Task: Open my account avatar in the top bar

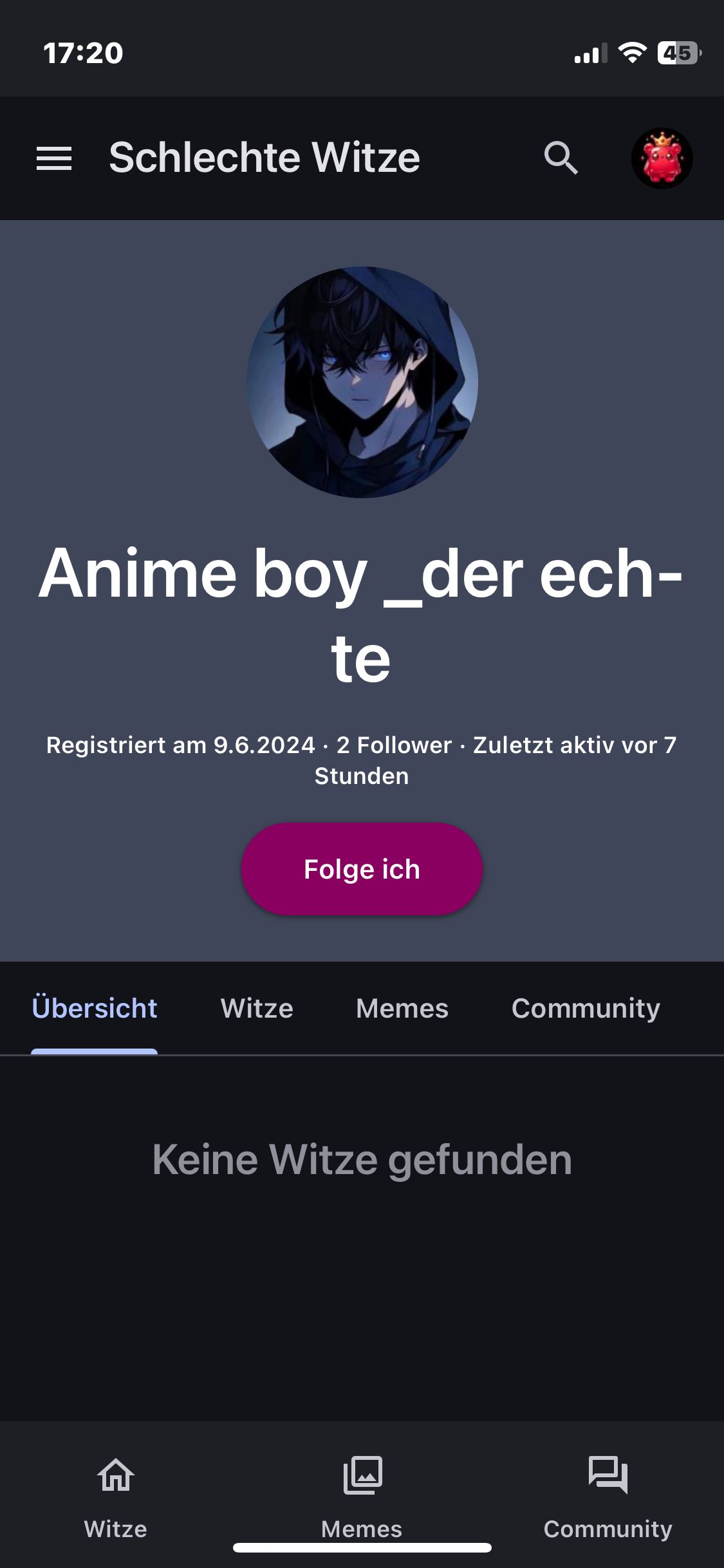Action: pos(662,158)
